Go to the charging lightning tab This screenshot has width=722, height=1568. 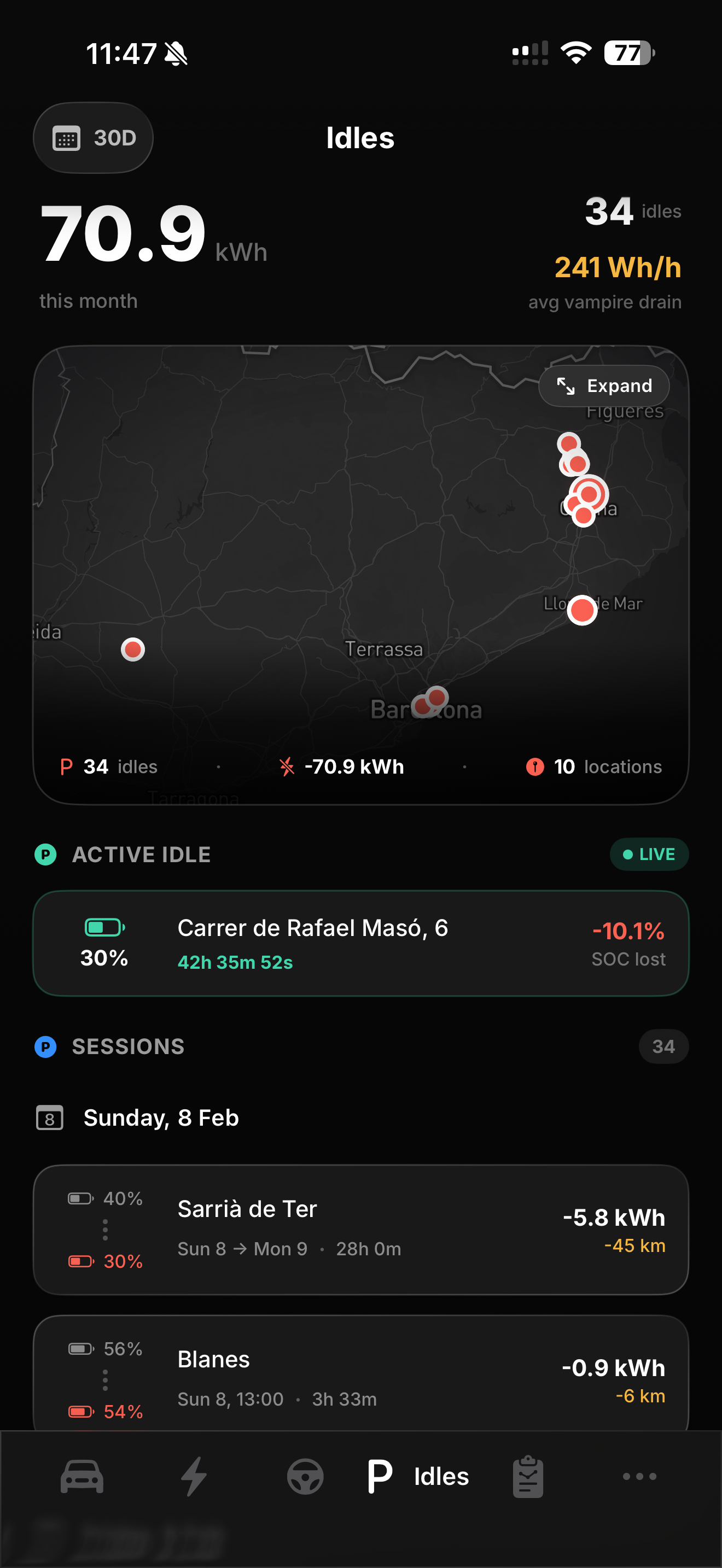click(194, 1476)
